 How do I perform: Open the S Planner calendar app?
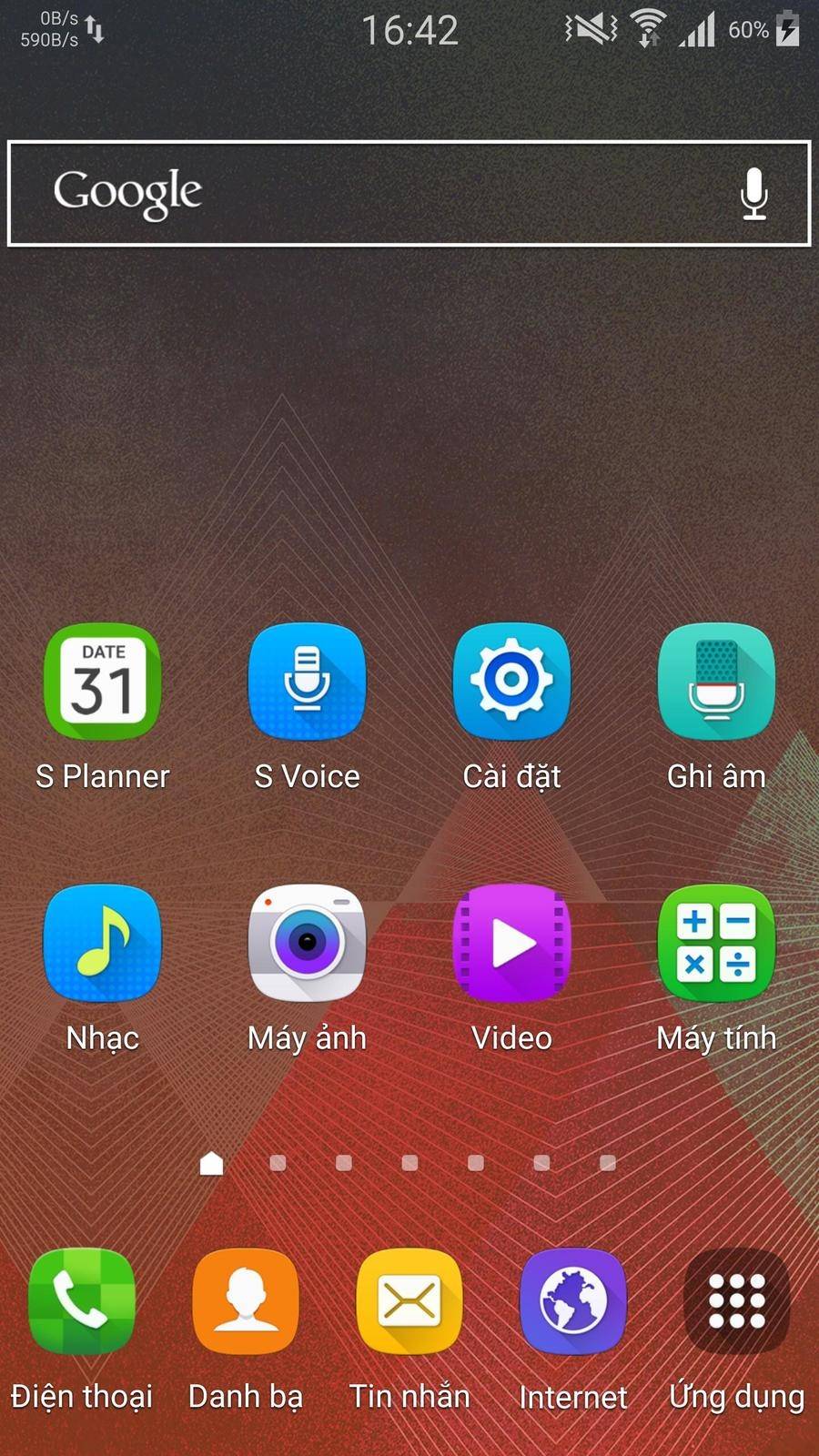click(103, 682)
